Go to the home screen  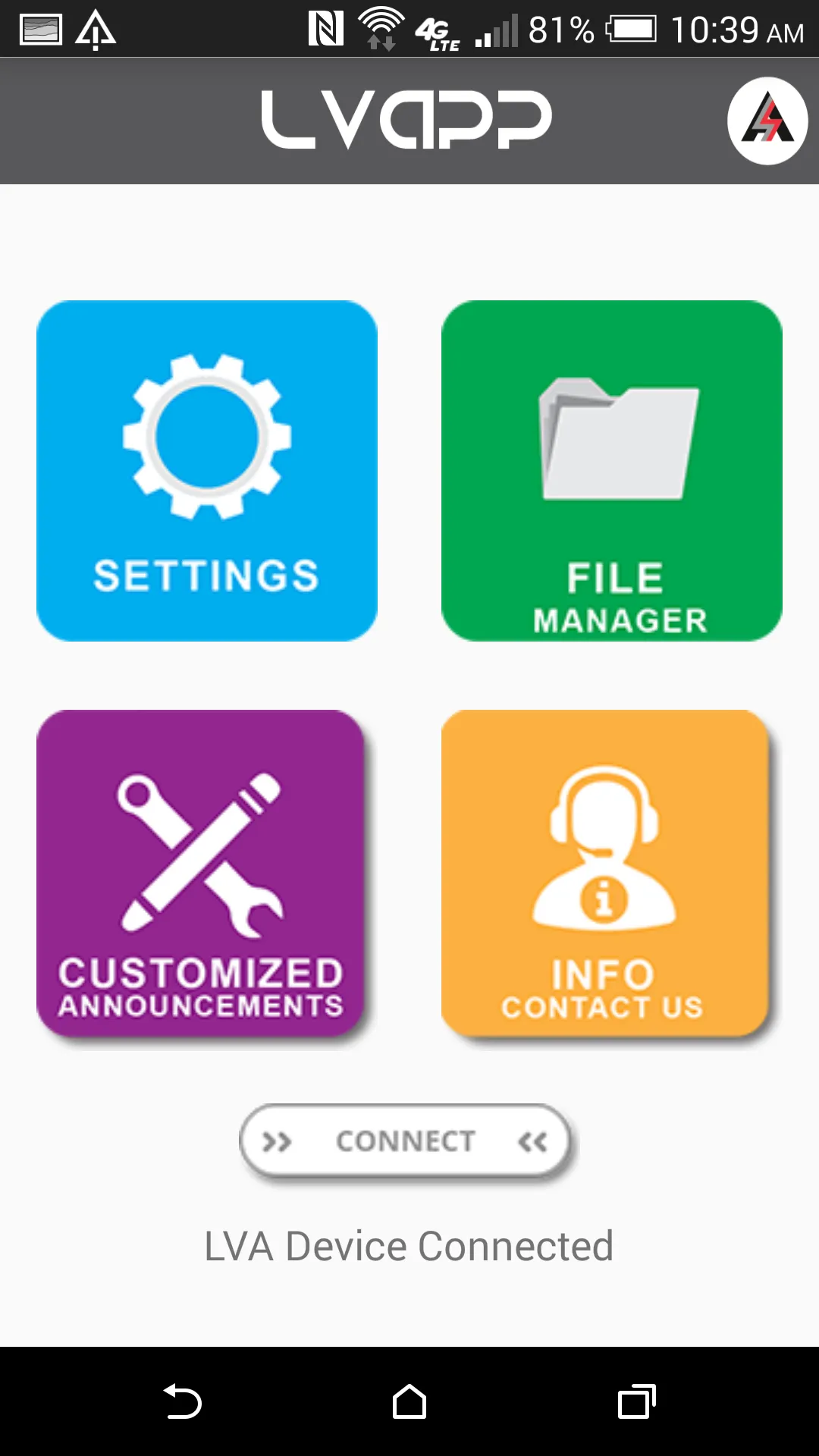pos(409,1401)
